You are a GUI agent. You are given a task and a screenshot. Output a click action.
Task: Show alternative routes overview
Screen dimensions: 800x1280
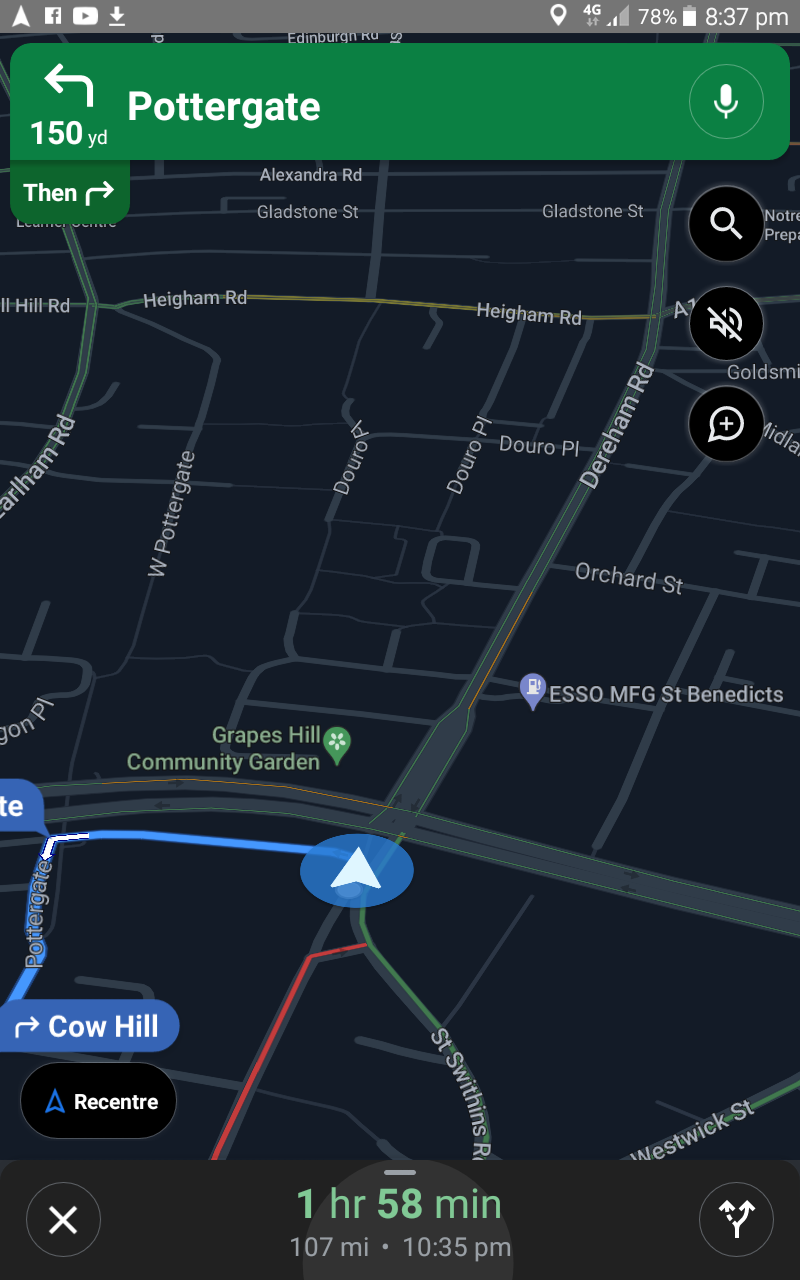coord(736,1219)
